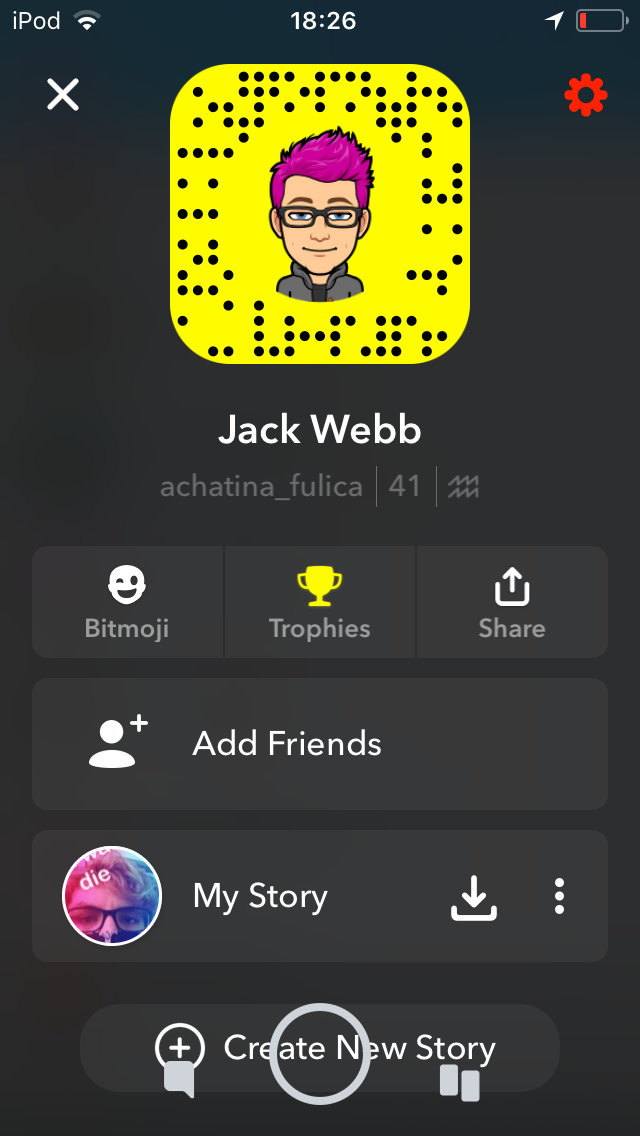This screenshot has height=1136, width=640.
Task: Share the profile
Action: tap(511, 602)
